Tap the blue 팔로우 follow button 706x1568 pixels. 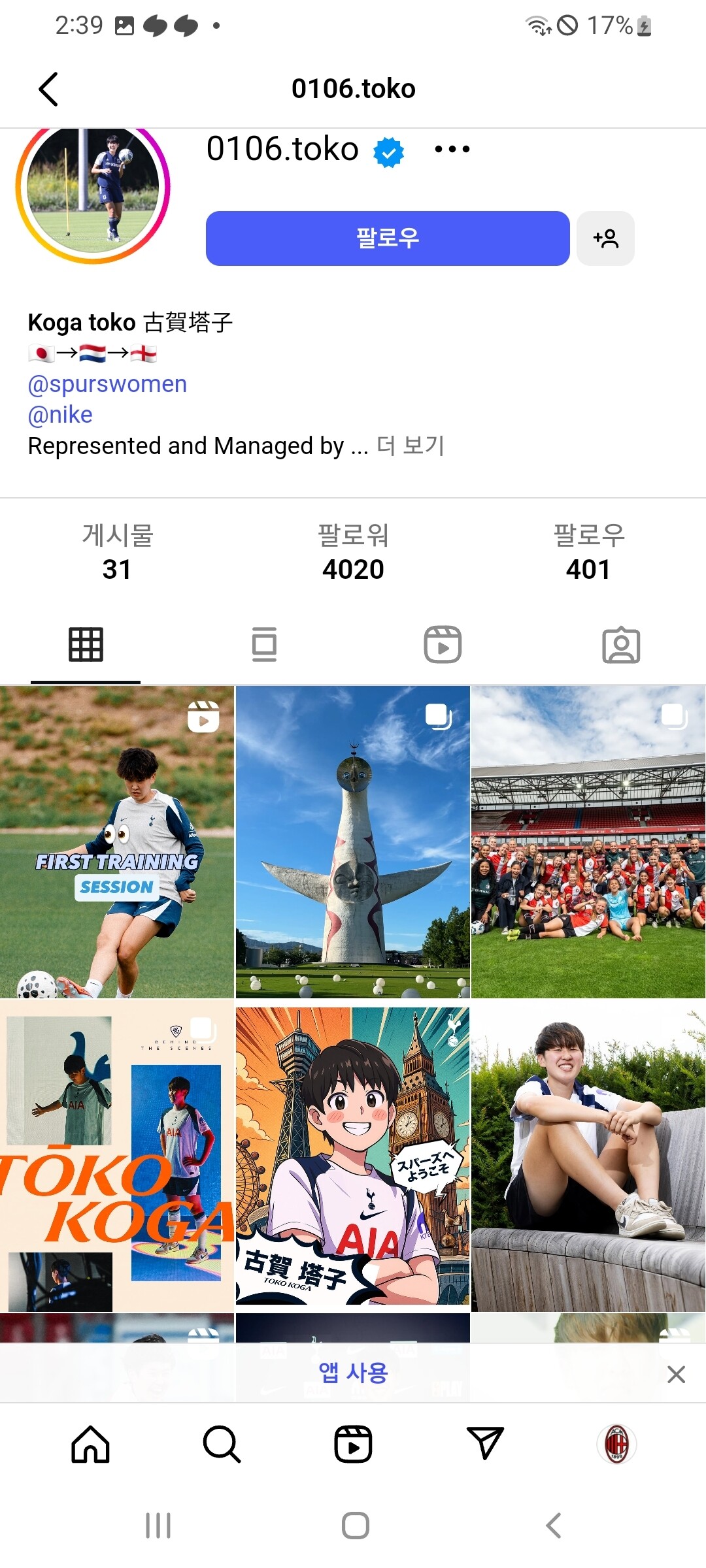(x=388, y=238)
